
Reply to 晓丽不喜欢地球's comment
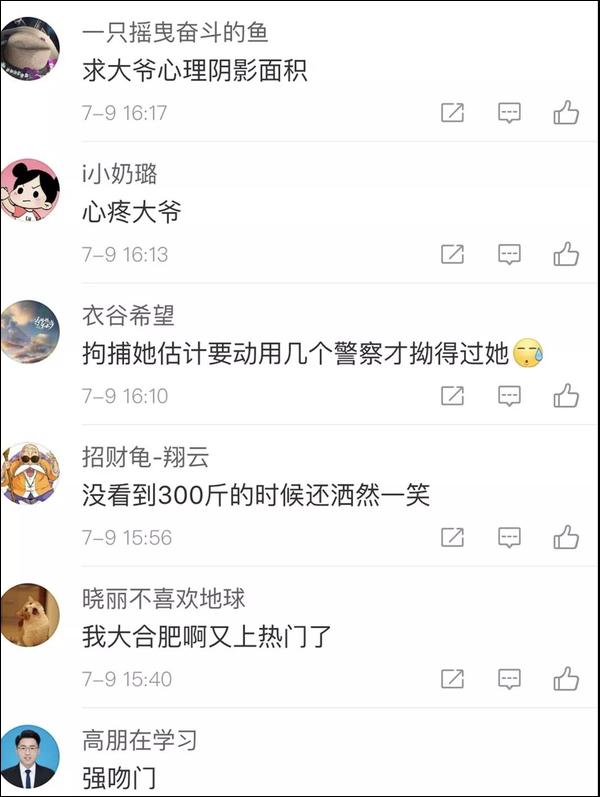point(510,679)
